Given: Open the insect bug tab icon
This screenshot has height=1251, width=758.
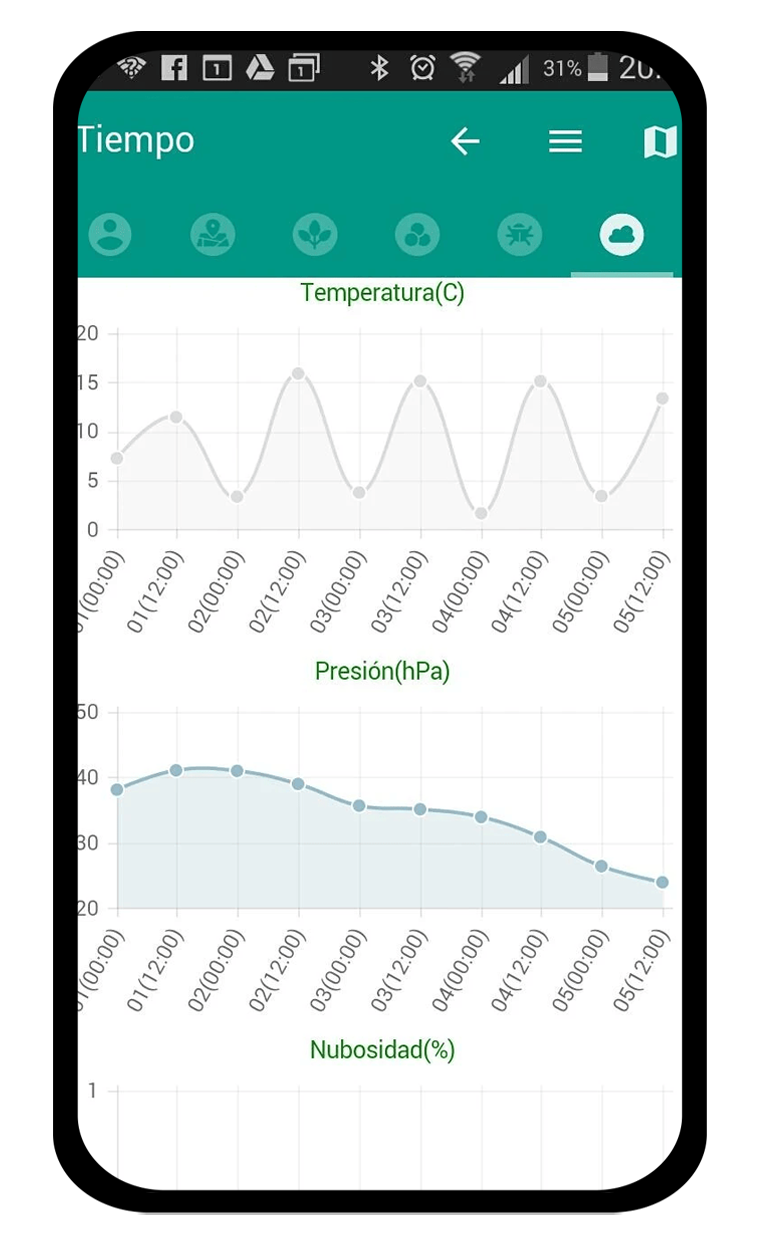Looking at the screenshot, I should click(519, 234).
